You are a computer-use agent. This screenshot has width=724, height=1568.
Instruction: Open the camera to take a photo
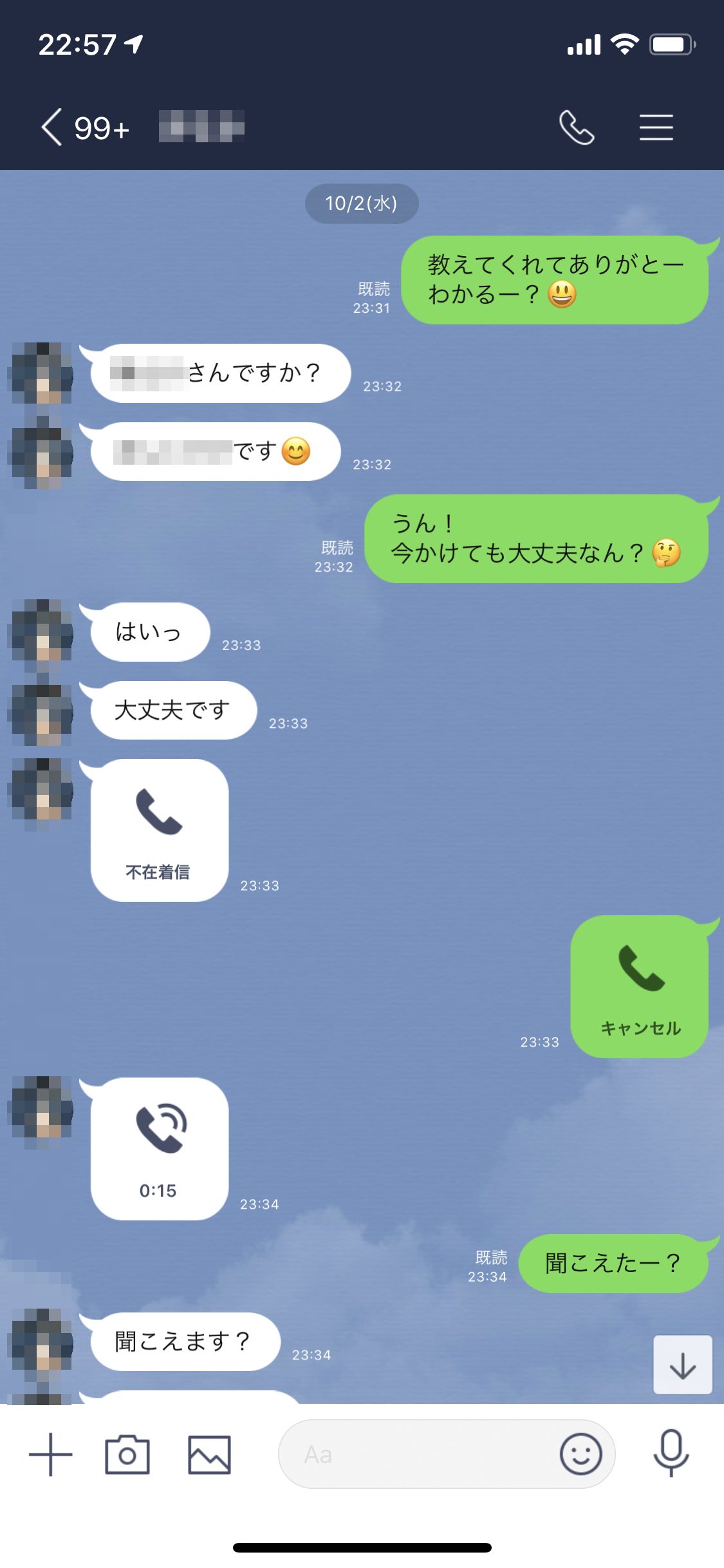pos(127,1454)
